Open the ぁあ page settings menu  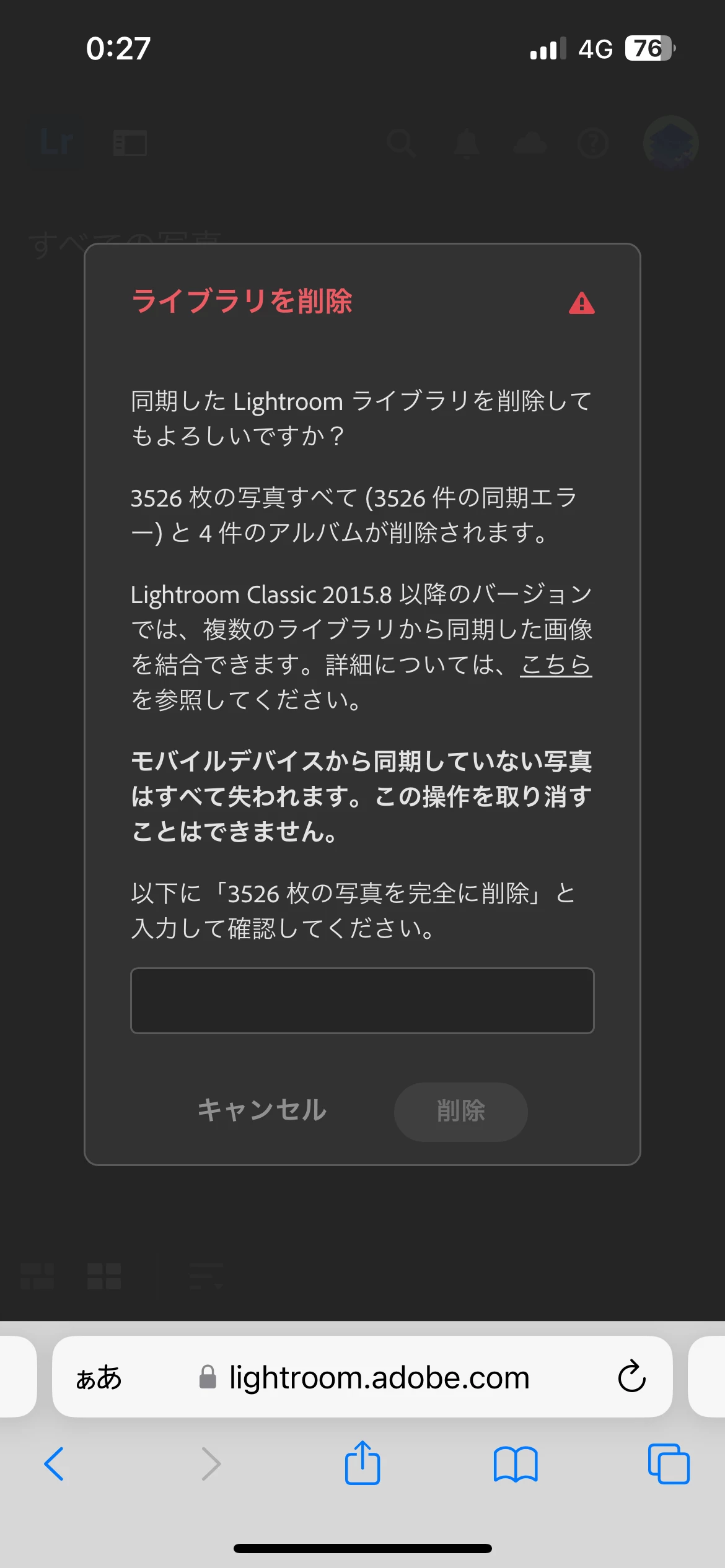pyautogui.click(x=99, y=1378)
